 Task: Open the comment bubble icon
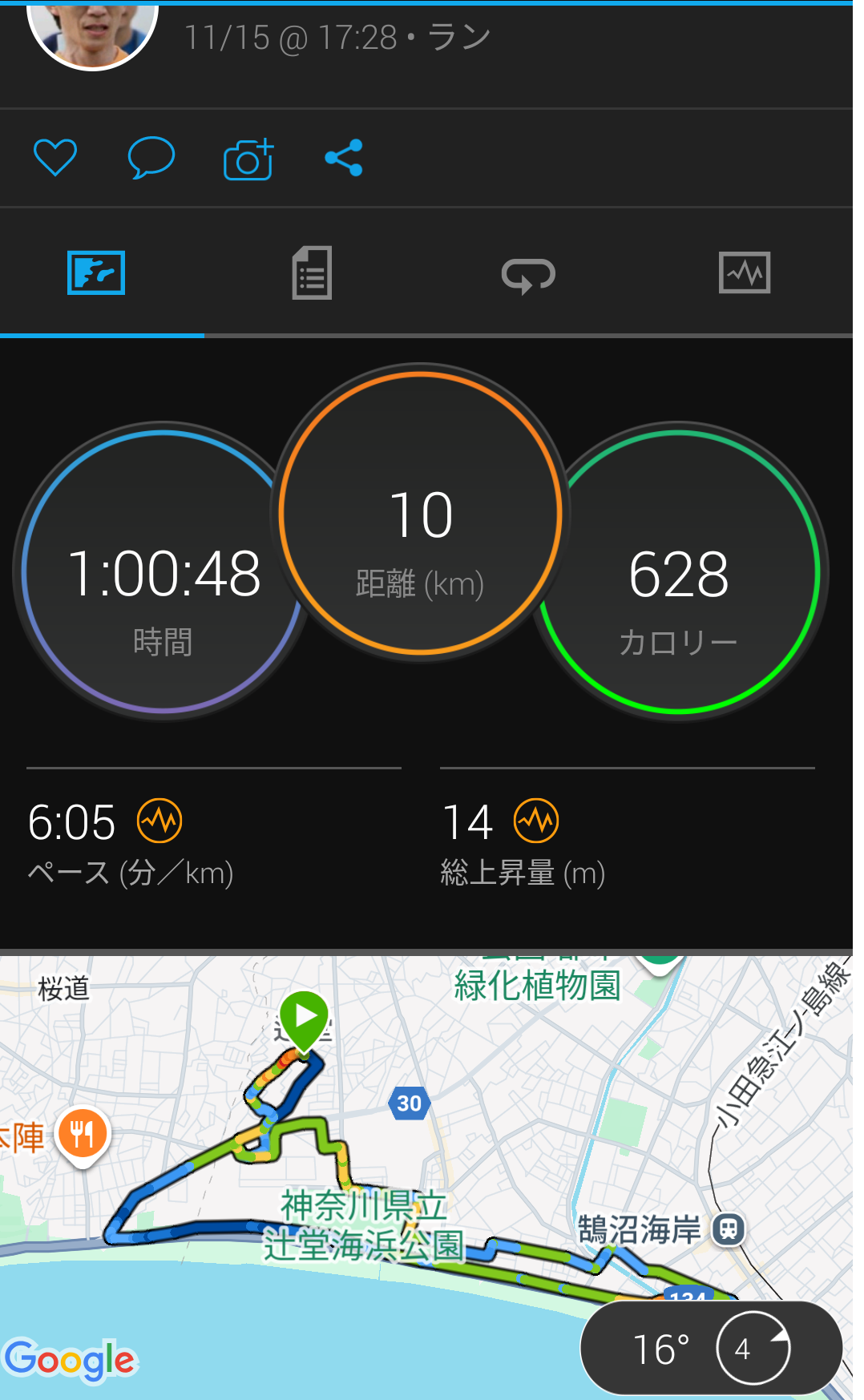click(151, 157)
